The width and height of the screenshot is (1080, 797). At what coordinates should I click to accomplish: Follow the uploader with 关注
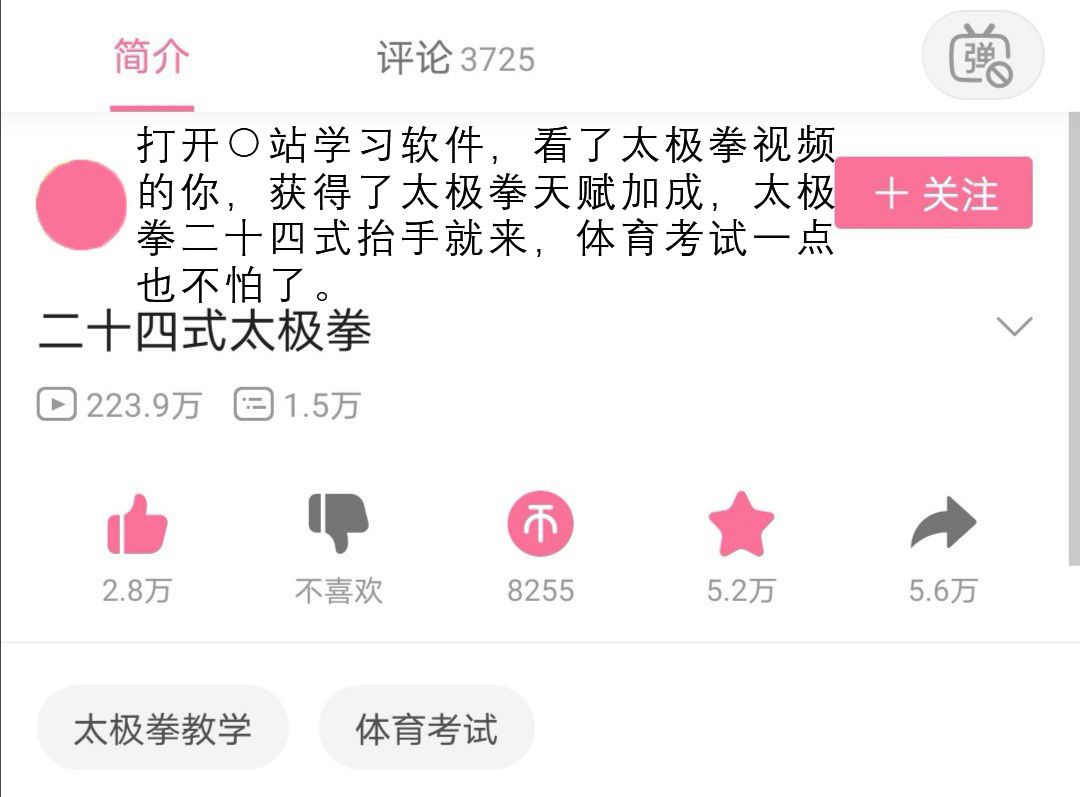[933, 193]
